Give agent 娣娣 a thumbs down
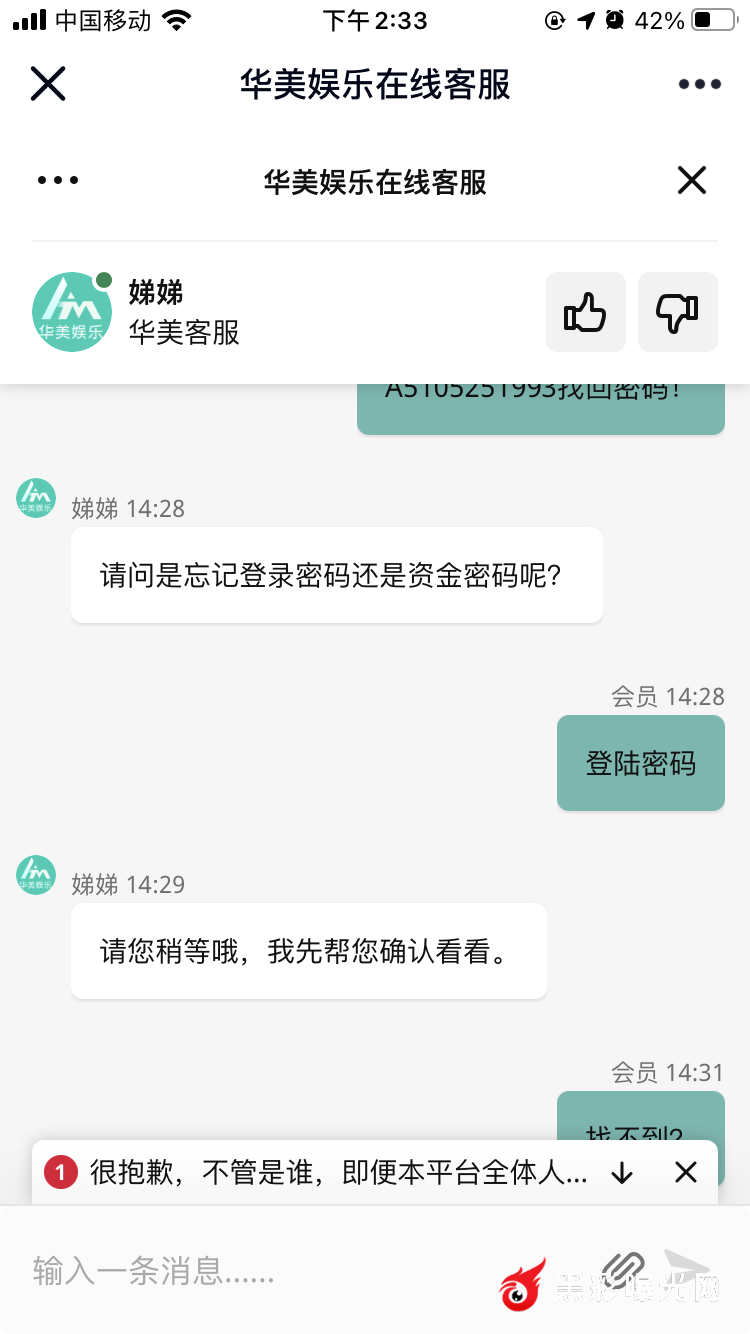This screenshot has height=1334, width=750. 677,312
